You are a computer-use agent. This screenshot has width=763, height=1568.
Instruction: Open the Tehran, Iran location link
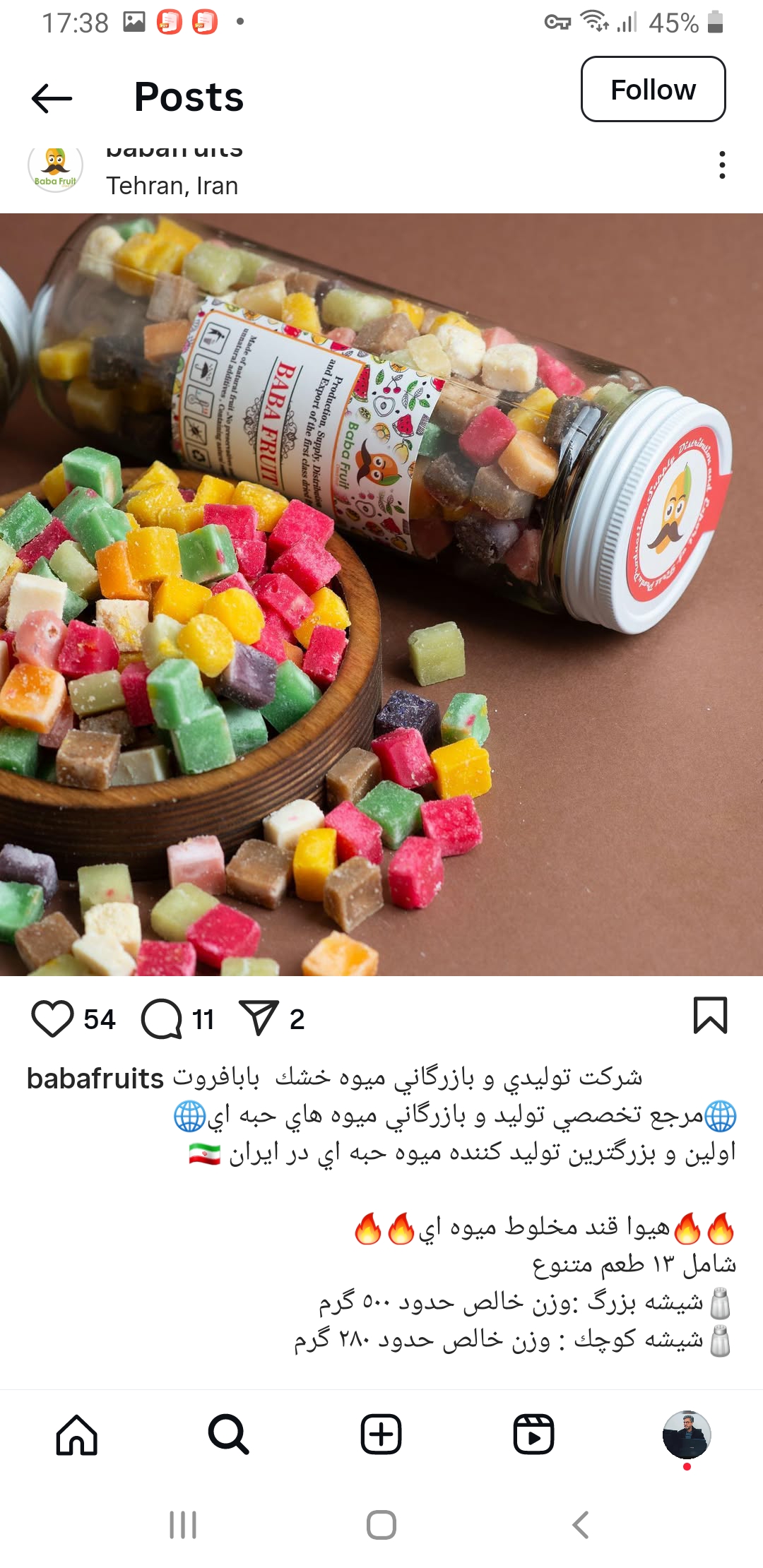tap(172, 186)
